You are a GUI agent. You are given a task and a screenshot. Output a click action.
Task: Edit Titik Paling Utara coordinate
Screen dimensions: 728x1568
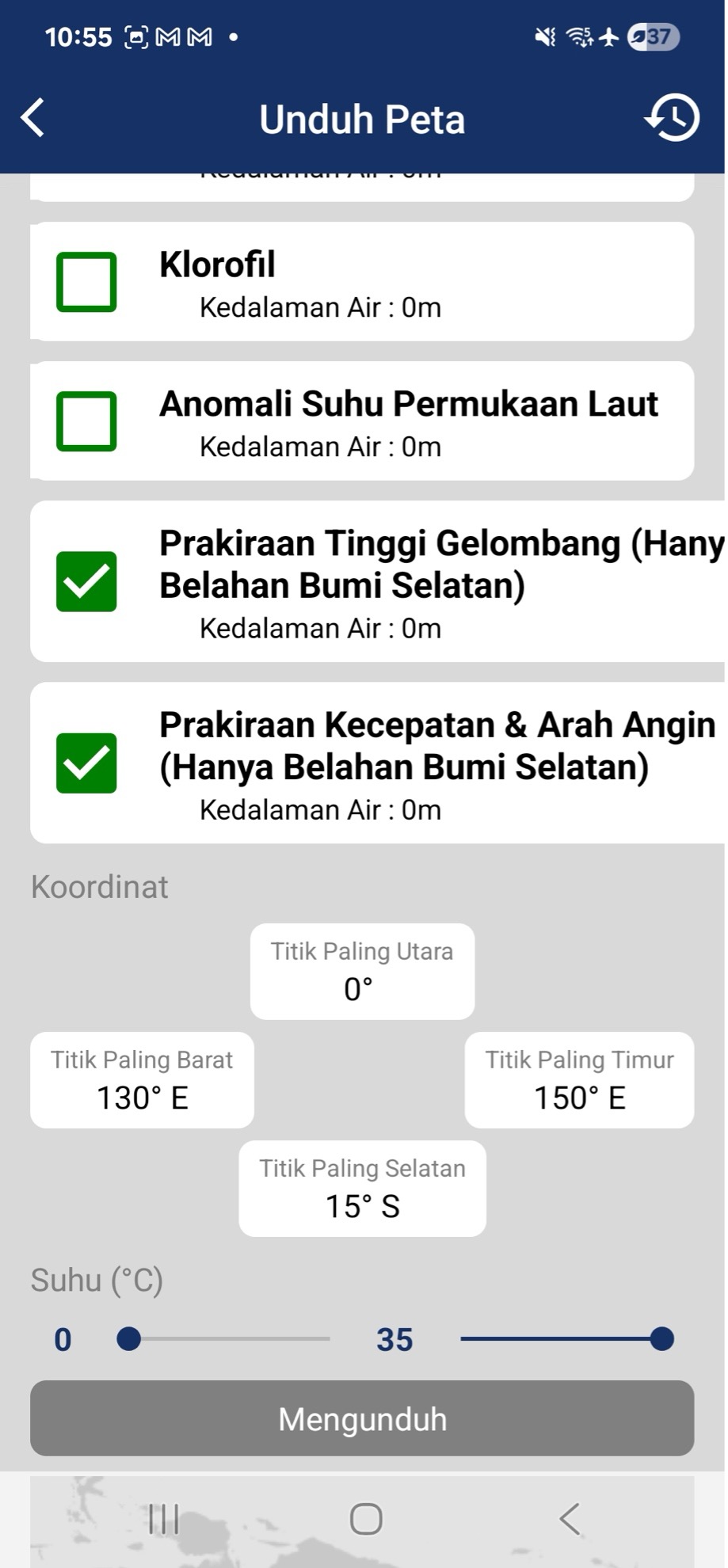point(362,972)
